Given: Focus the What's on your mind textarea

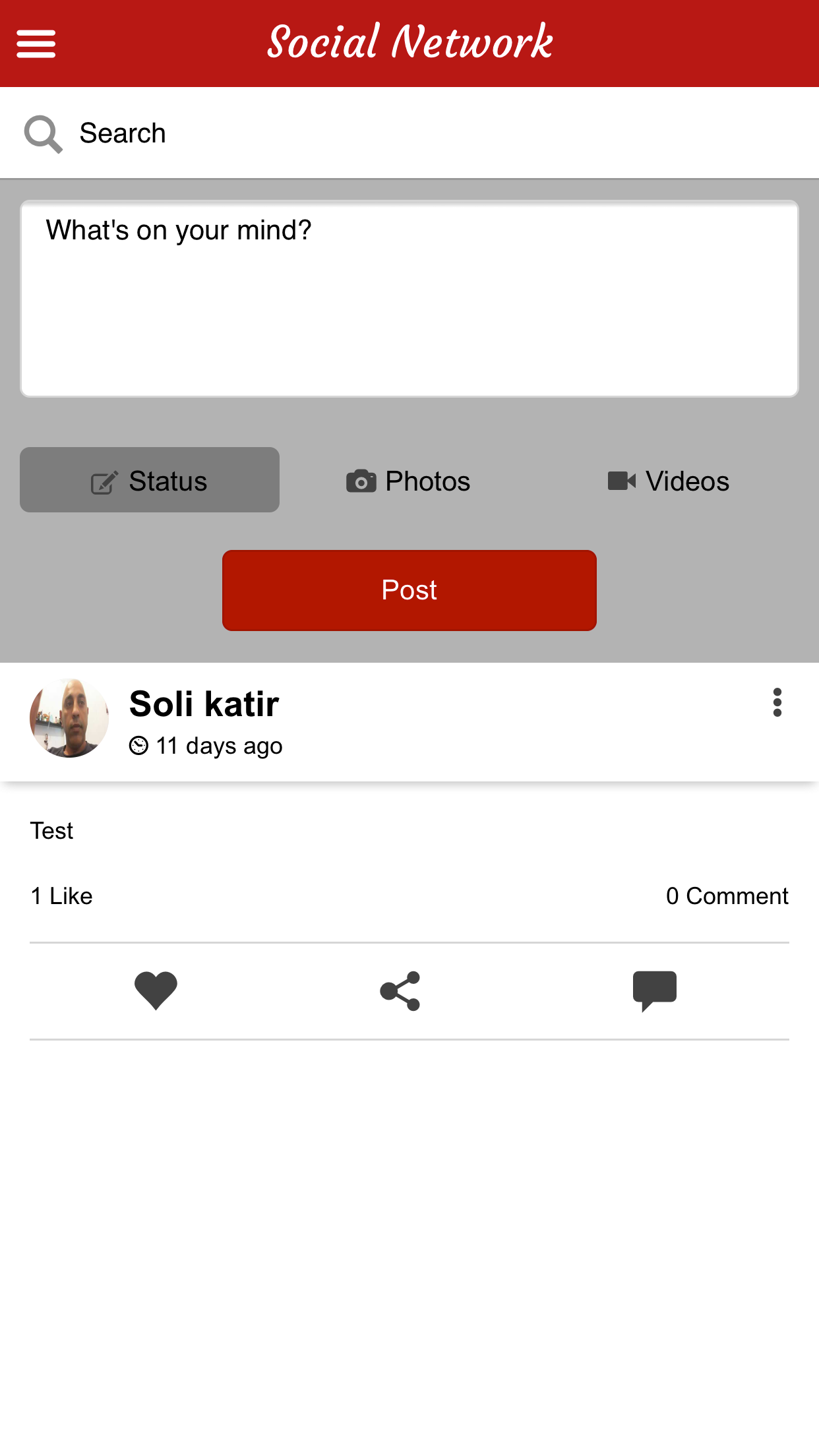Looking at the screenshot, I should point(409,297).
